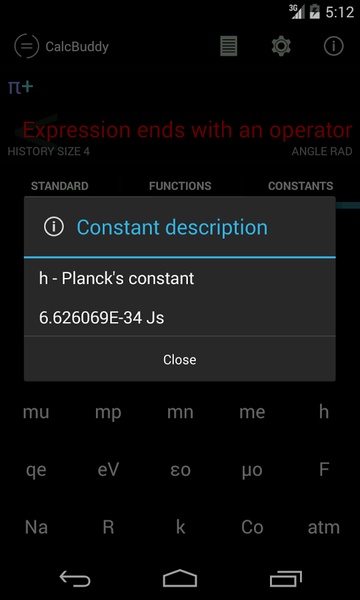Switch to the Standard tab
The image size is (360, 600).
point(60,186)
